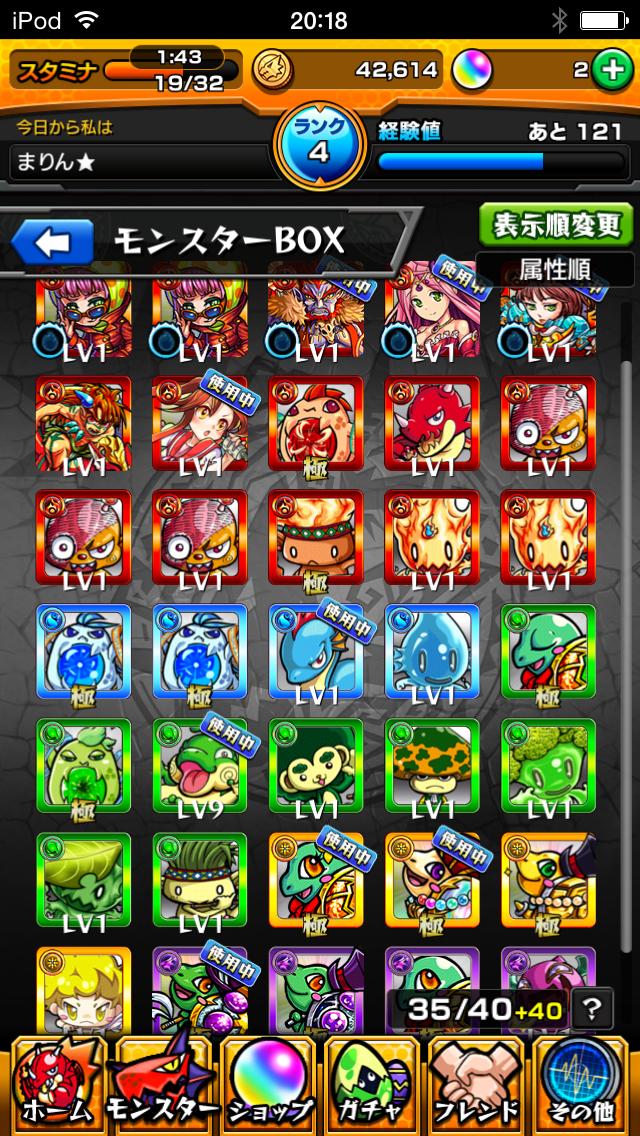
Task: Select the blue seahorse monster in use
Action: point(316,651)
